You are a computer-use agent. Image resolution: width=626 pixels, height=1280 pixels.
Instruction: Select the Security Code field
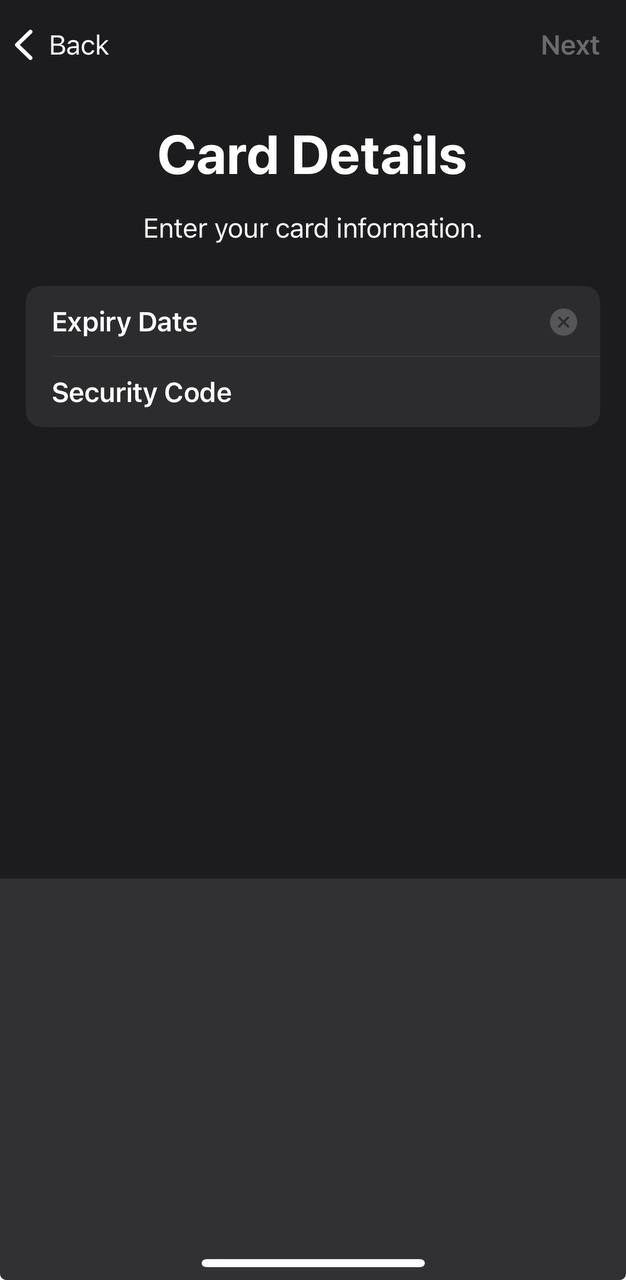[300, 393]
